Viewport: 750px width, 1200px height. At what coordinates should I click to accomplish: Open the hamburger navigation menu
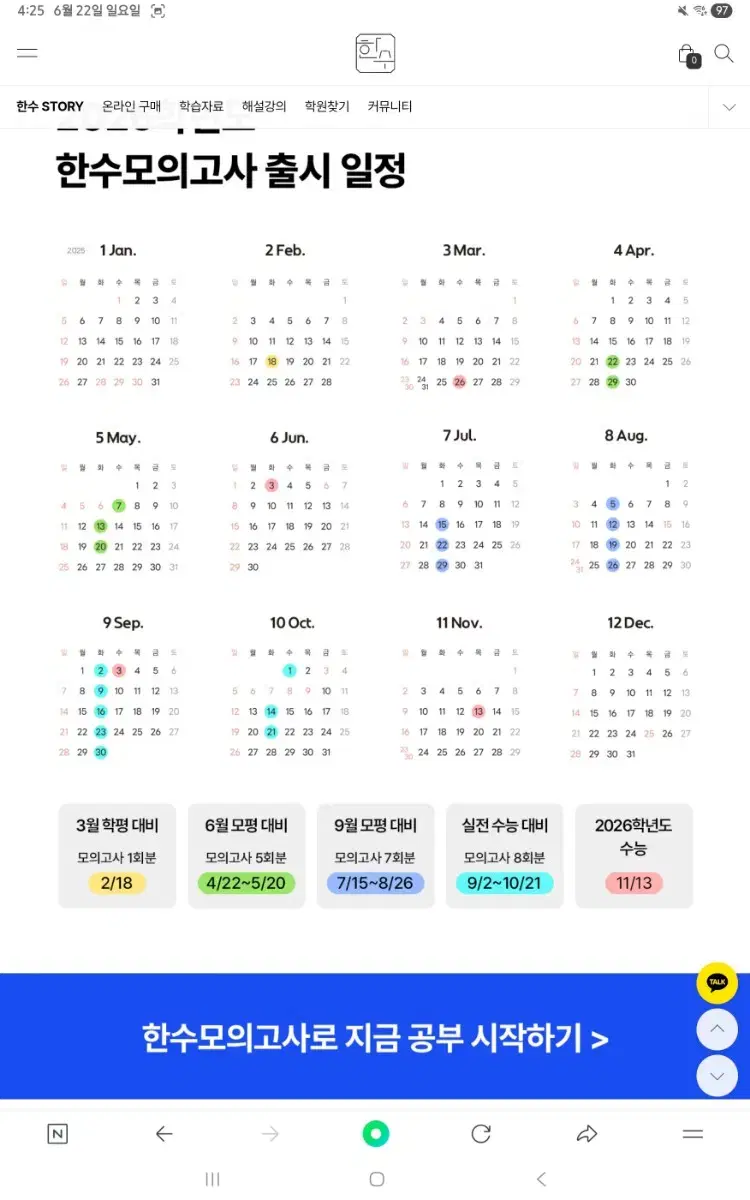(x=26, y=53)
